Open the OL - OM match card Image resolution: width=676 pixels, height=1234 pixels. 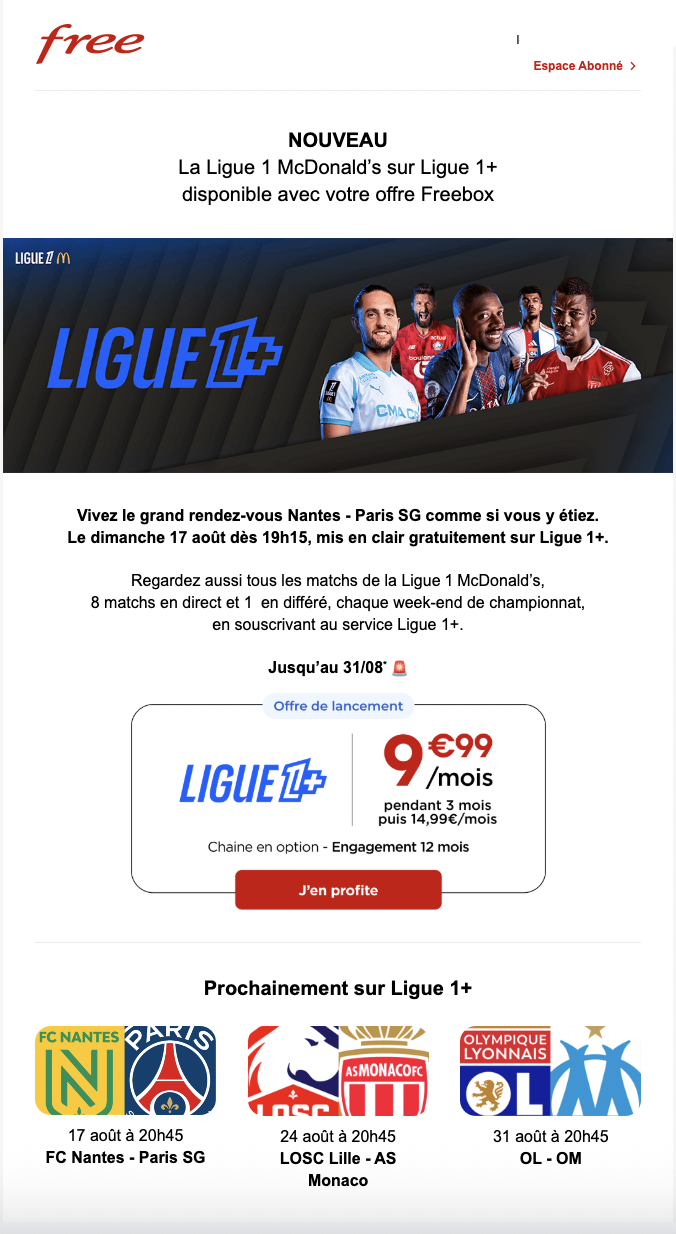550,1070
